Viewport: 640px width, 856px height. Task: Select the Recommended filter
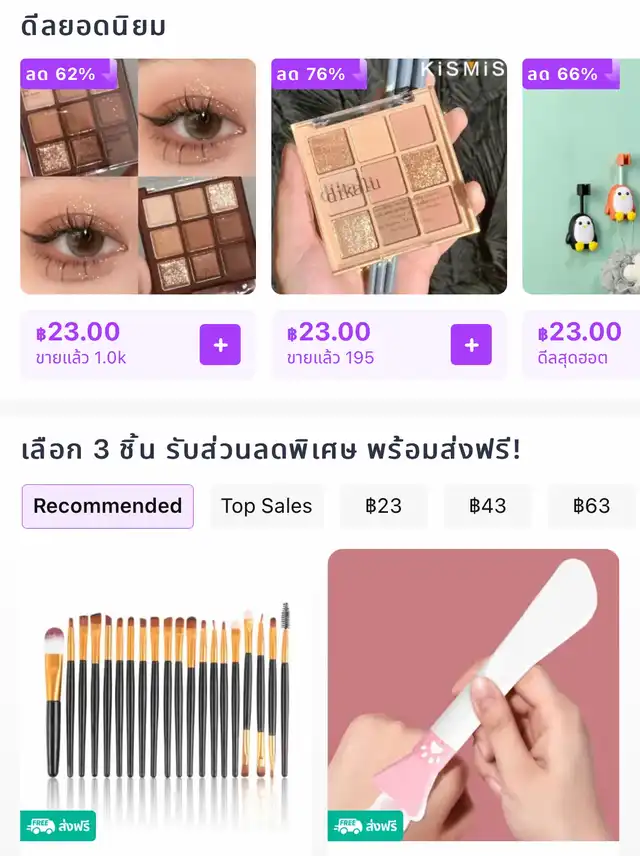point(108,506)
